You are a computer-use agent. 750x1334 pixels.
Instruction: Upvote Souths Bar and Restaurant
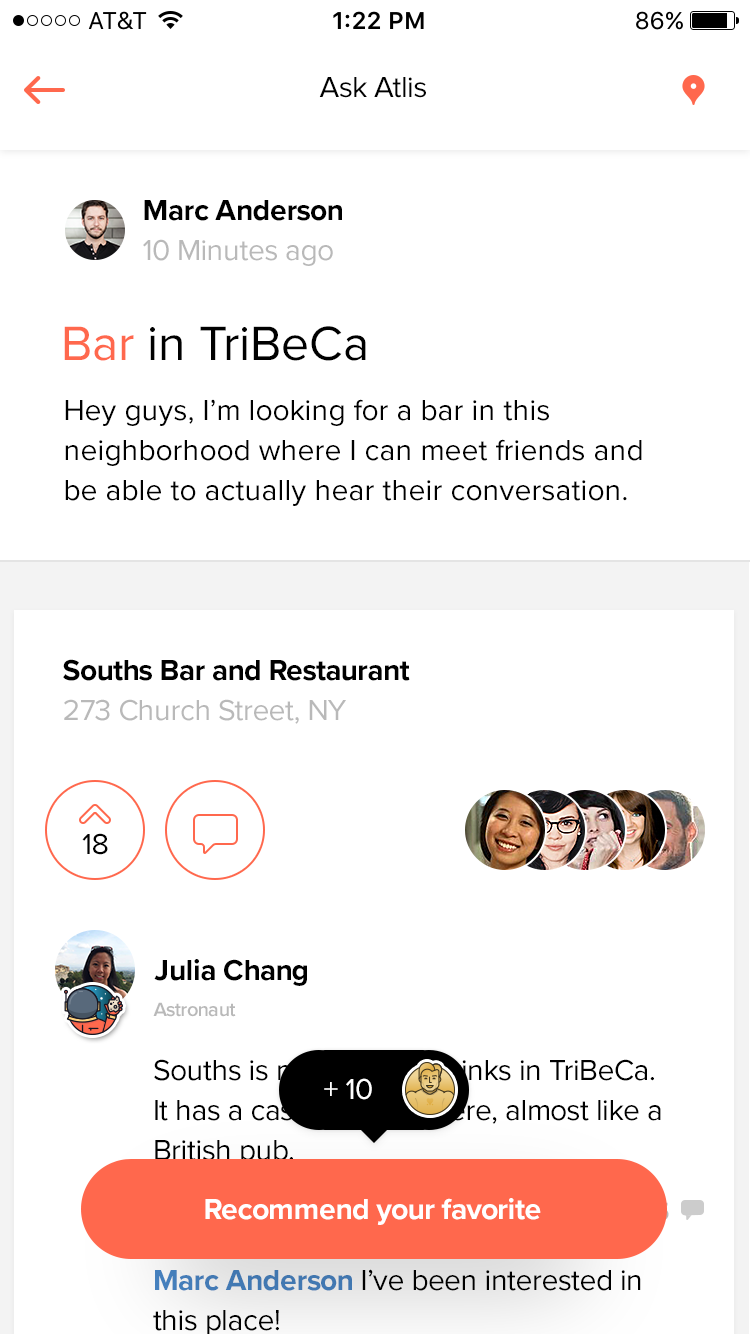click(95, 830)
